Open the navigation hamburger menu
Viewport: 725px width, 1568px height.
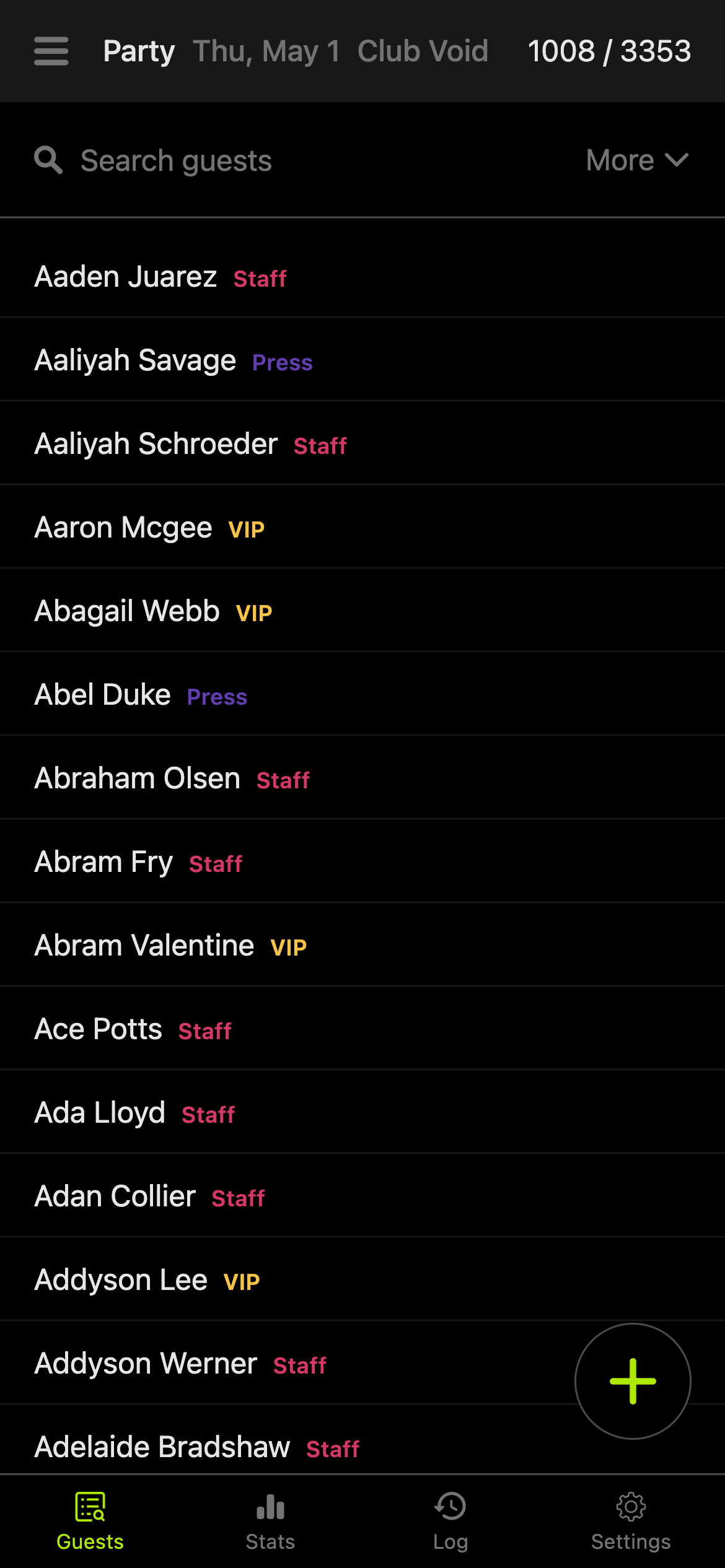(51, 51)
